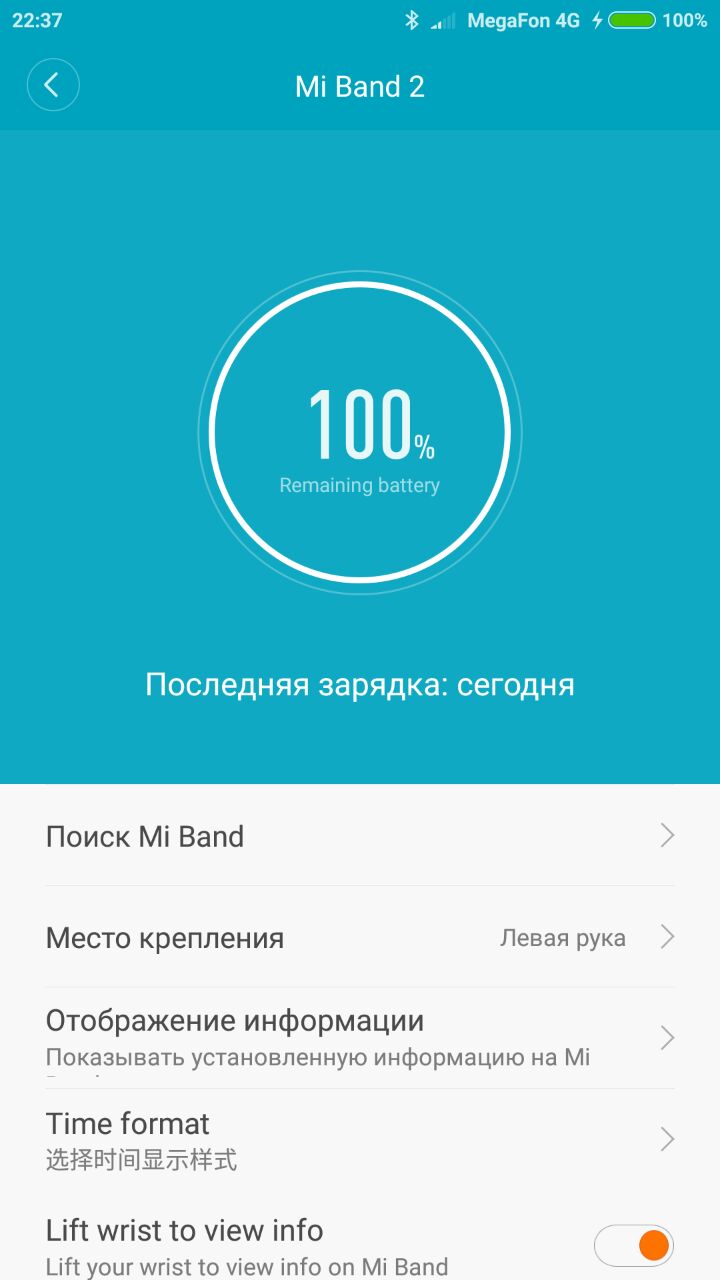The height and width of the screenshot is (1280, 720).
Task: Disable Lift wrist to view info
Action: tap(634, 1246)
